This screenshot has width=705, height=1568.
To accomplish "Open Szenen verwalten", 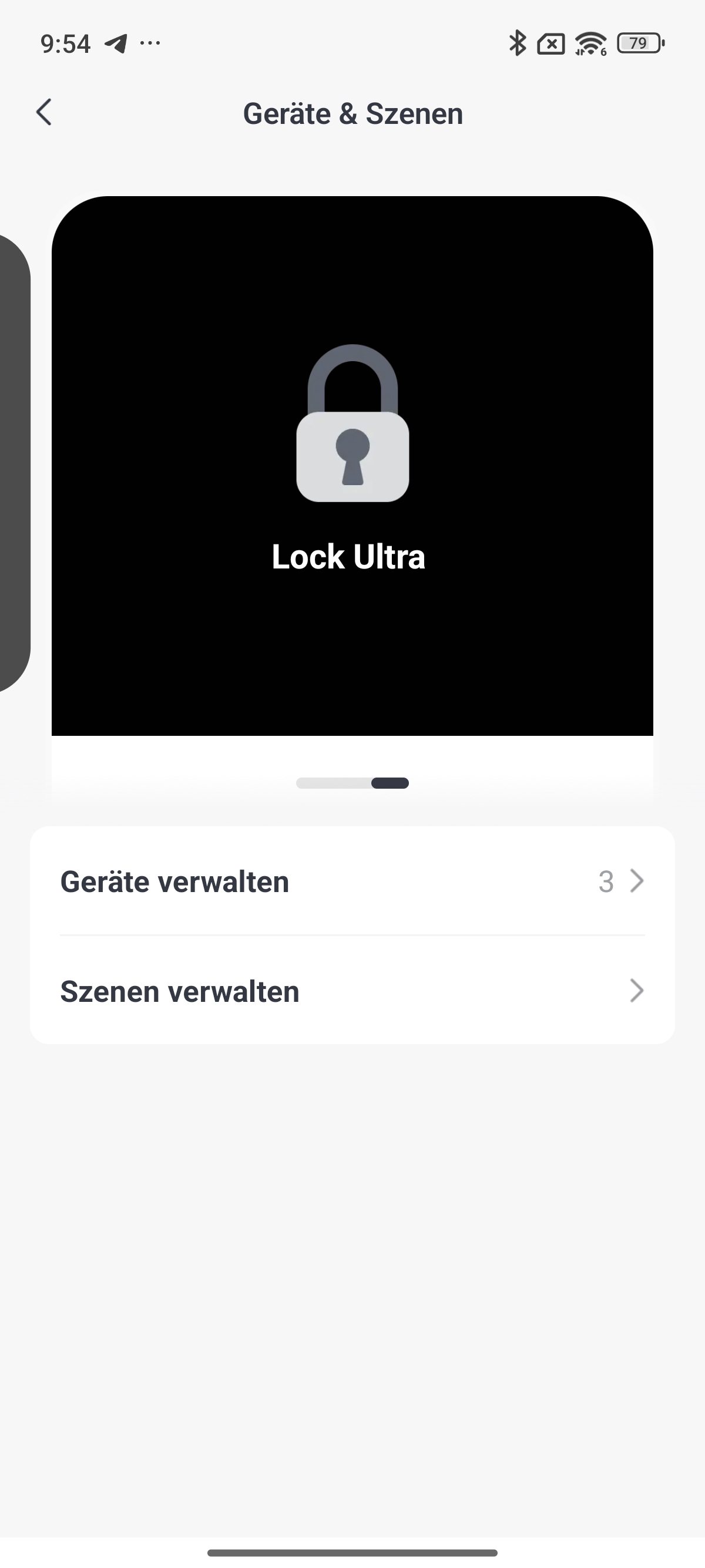I will 352,990.
